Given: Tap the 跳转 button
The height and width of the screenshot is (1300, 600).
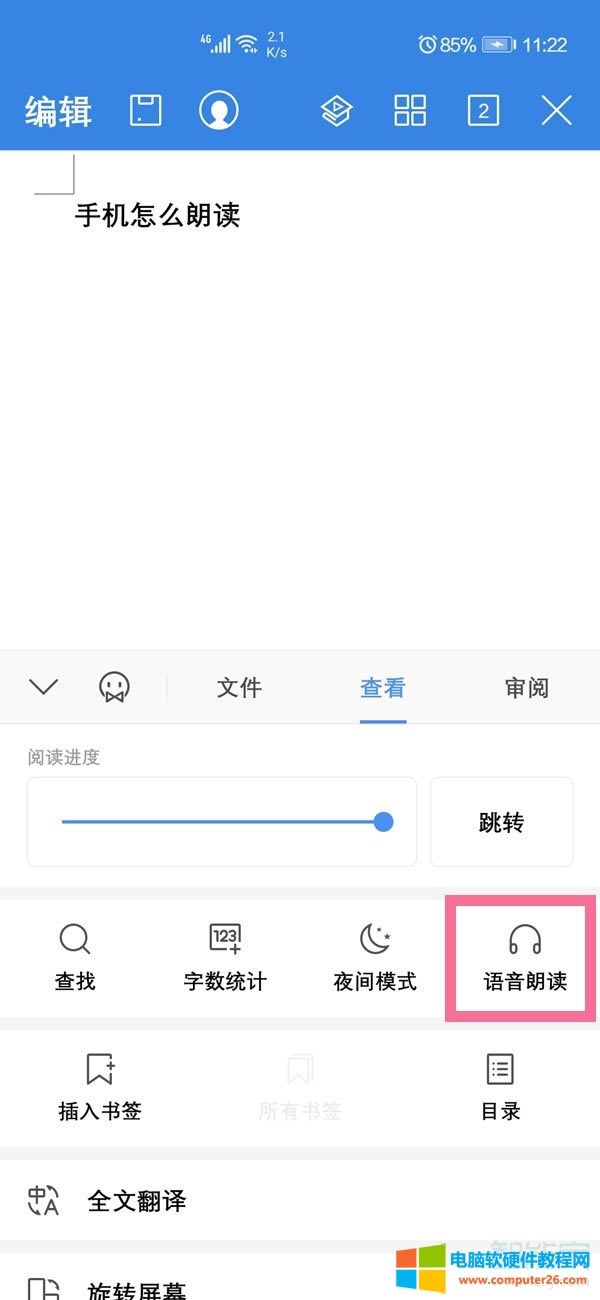Looking at the screenshot, I should click(x=501, y=822).
